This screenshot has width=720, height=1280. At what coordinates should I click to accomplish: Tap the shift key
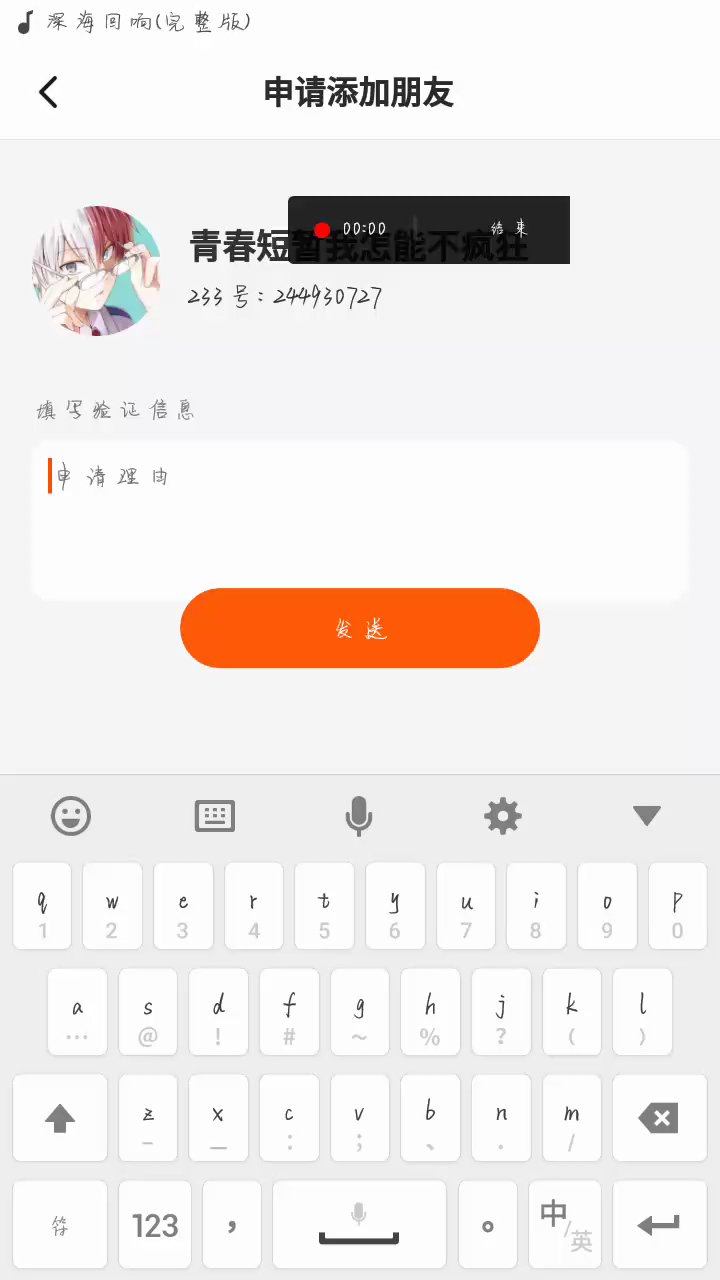[60, 1118]
